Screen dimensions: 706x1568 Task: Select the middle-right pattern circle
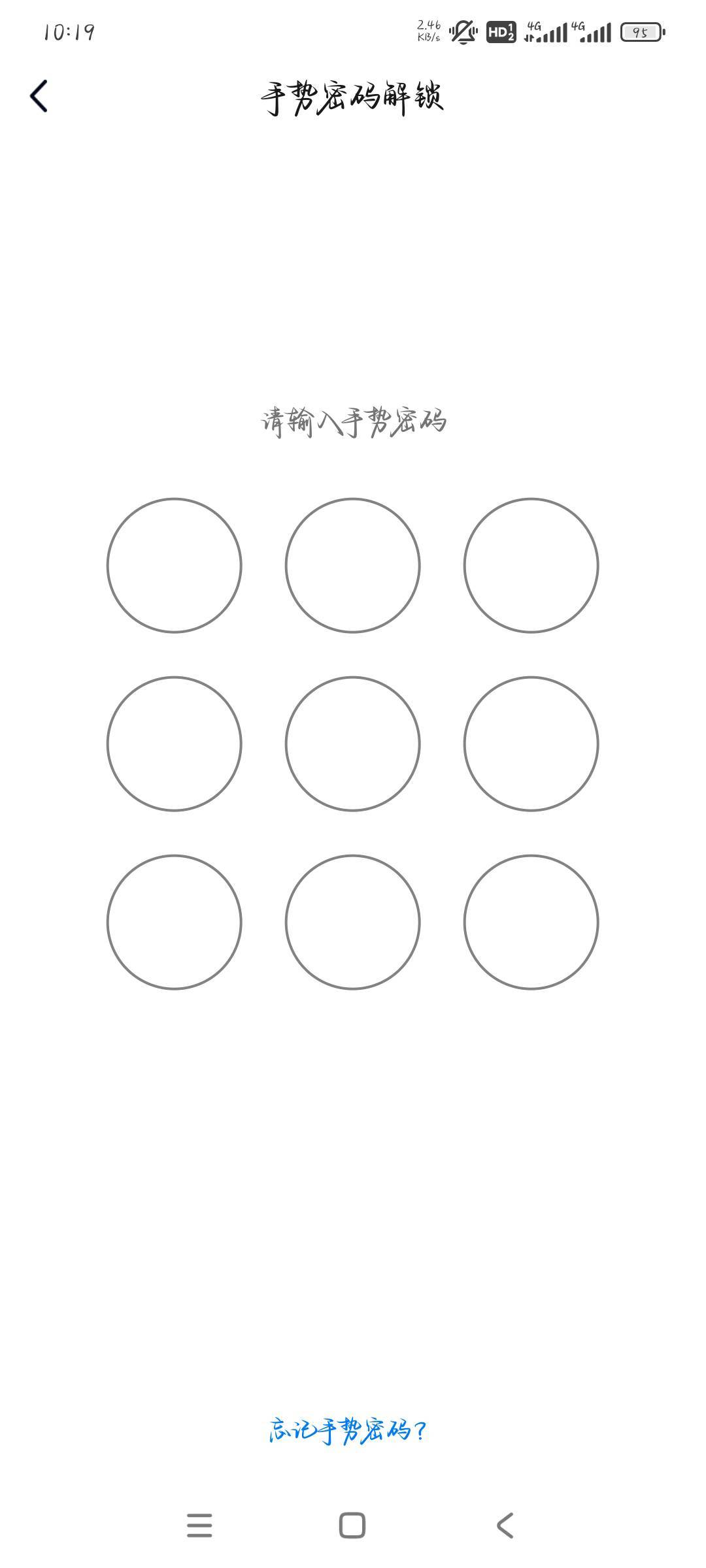(x=531, y=743)
